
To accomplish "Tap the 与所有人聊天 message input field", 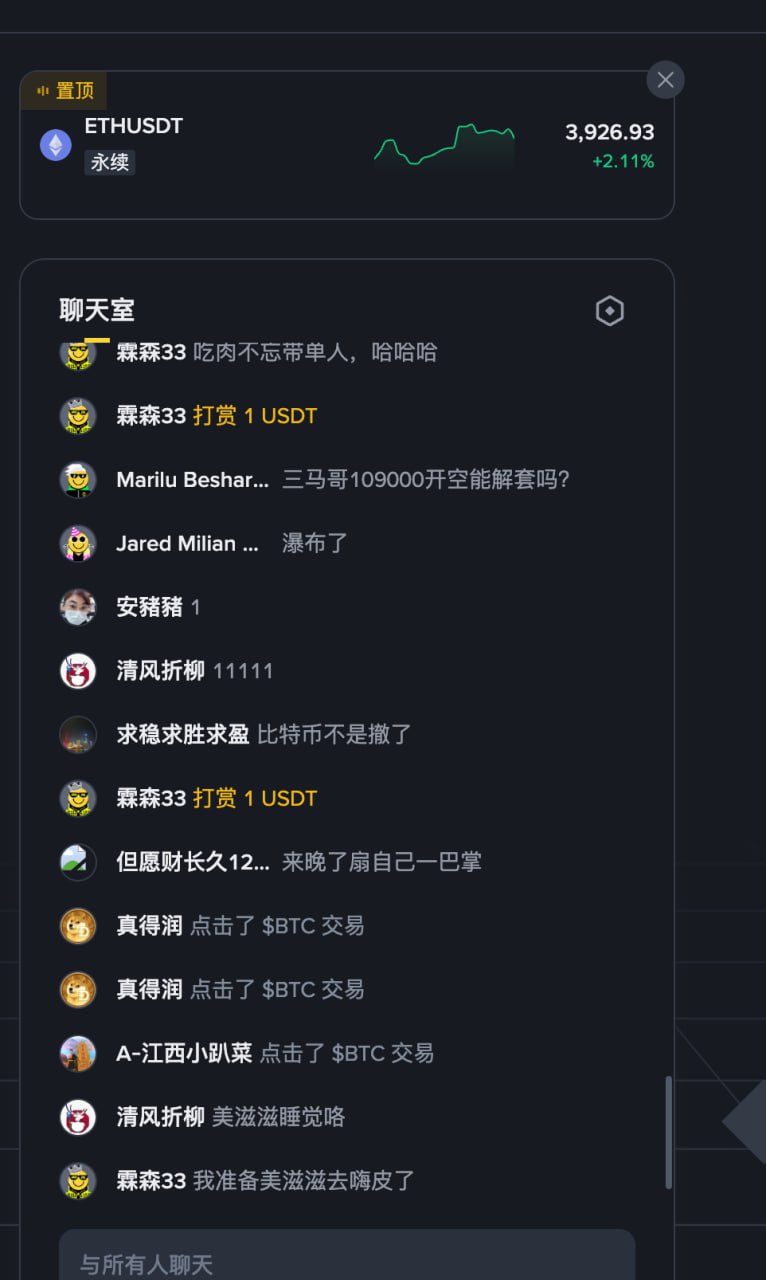I will click(x=346, y=1263).
